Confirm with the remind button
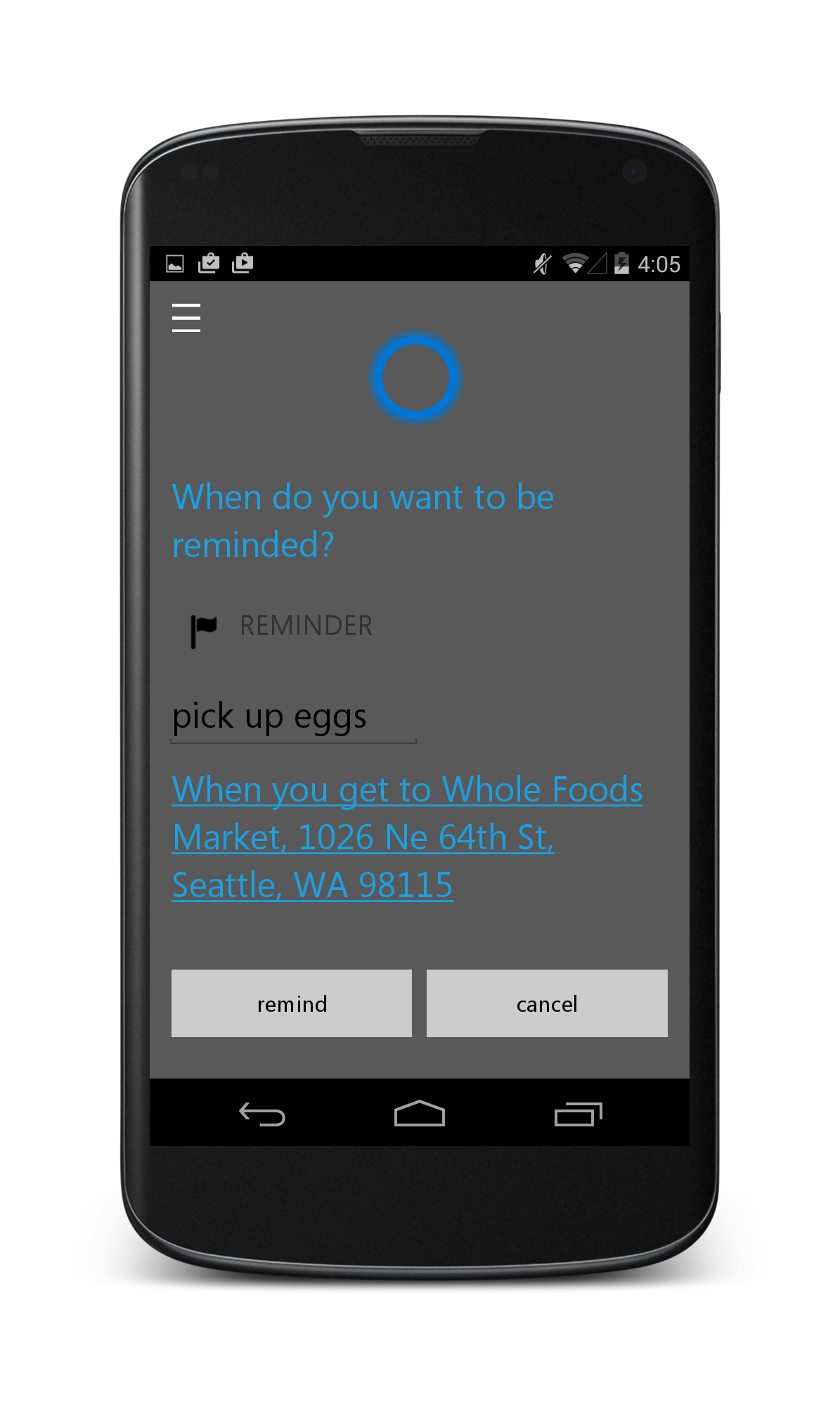Image resolution: width=840 pixels, height=1402 pixels. pyautogui.click(x=292, y=1003)
